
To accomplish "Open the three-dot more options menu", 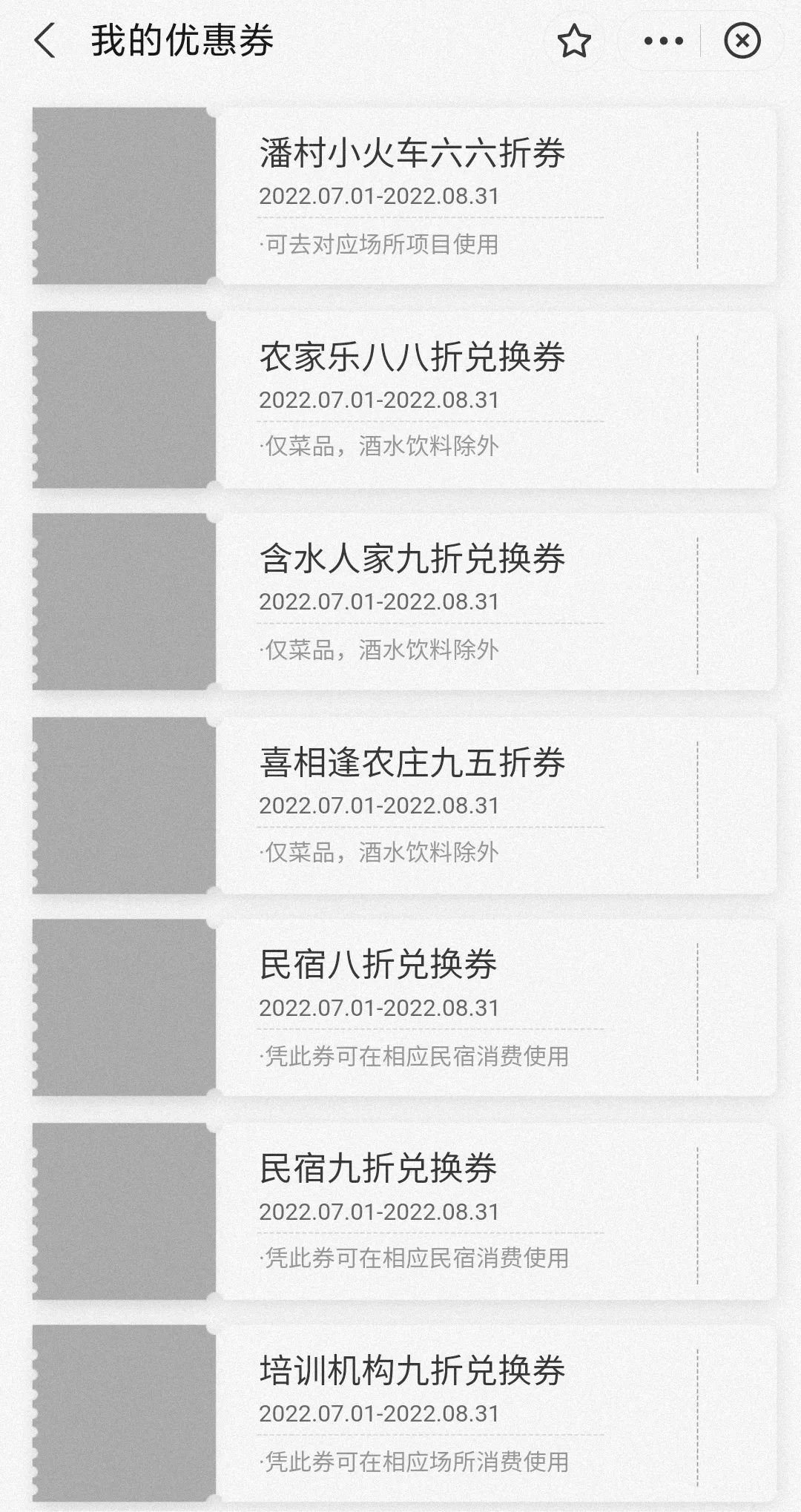I will [663, 42].
